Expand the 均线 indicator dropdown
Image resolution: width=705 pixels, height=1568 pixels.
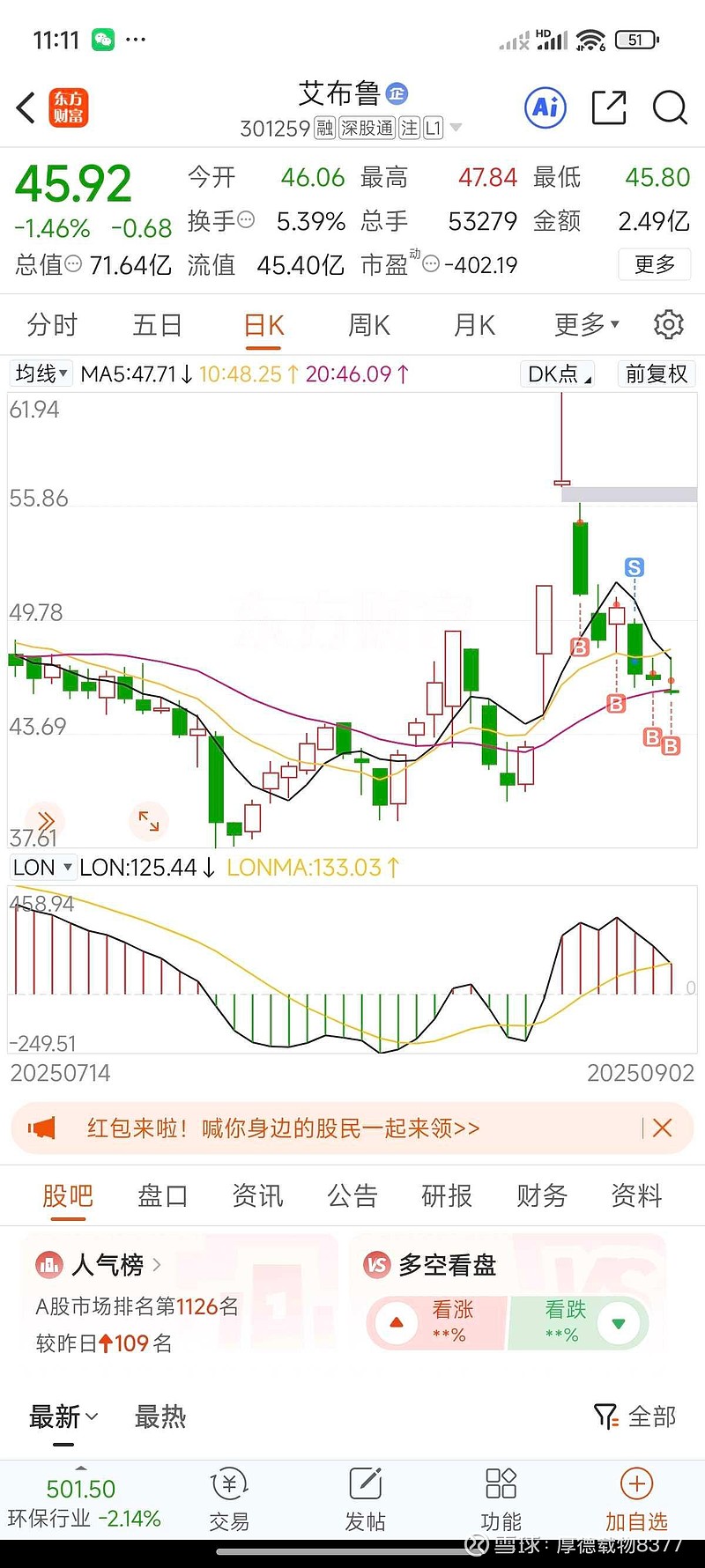pos(41,374)
